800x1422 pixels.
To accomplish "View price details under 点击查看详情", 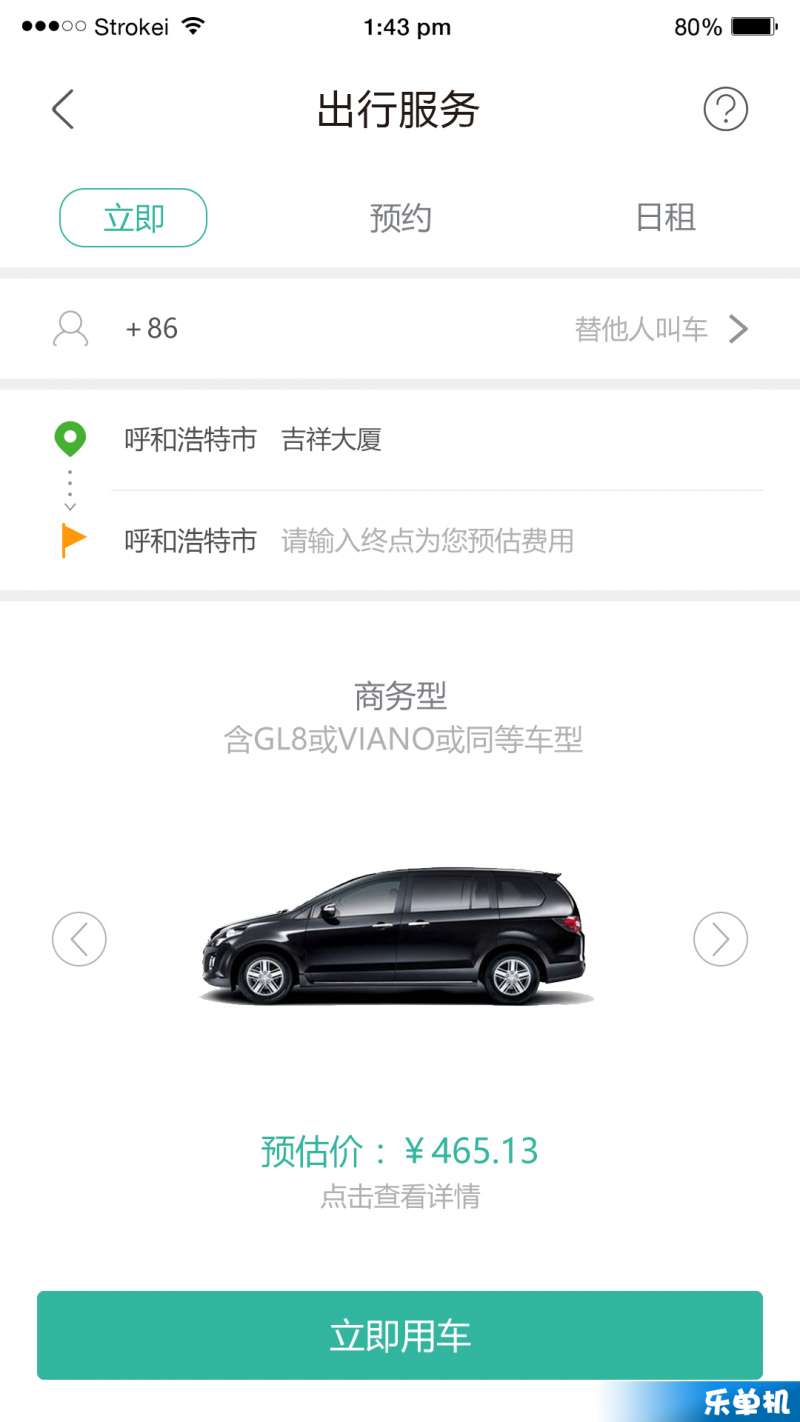I will [400, 1196].
